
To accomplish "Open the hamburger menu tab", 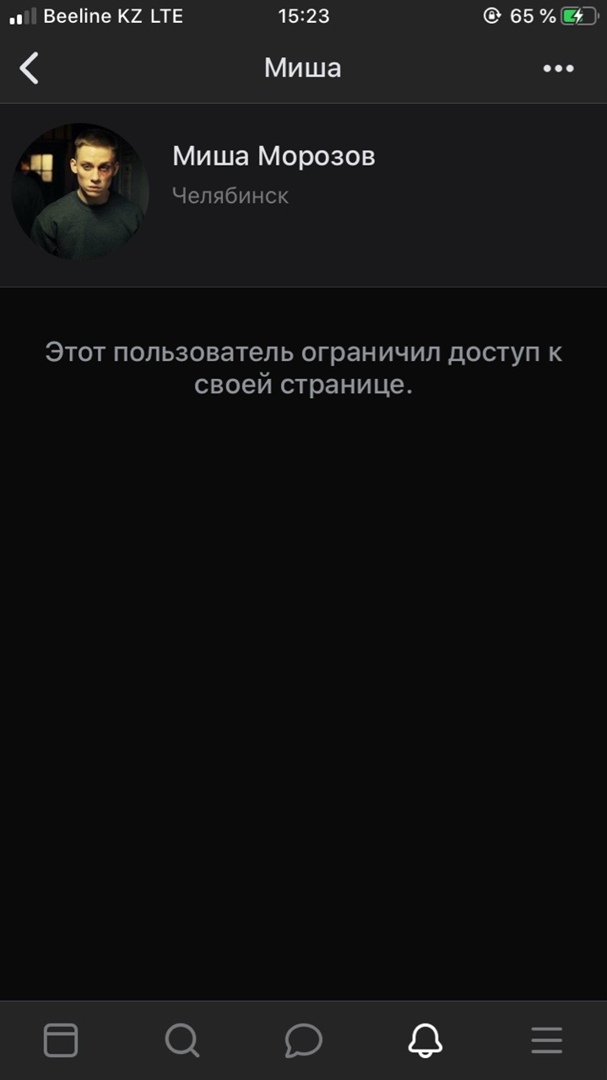I will pos(546,1041).
